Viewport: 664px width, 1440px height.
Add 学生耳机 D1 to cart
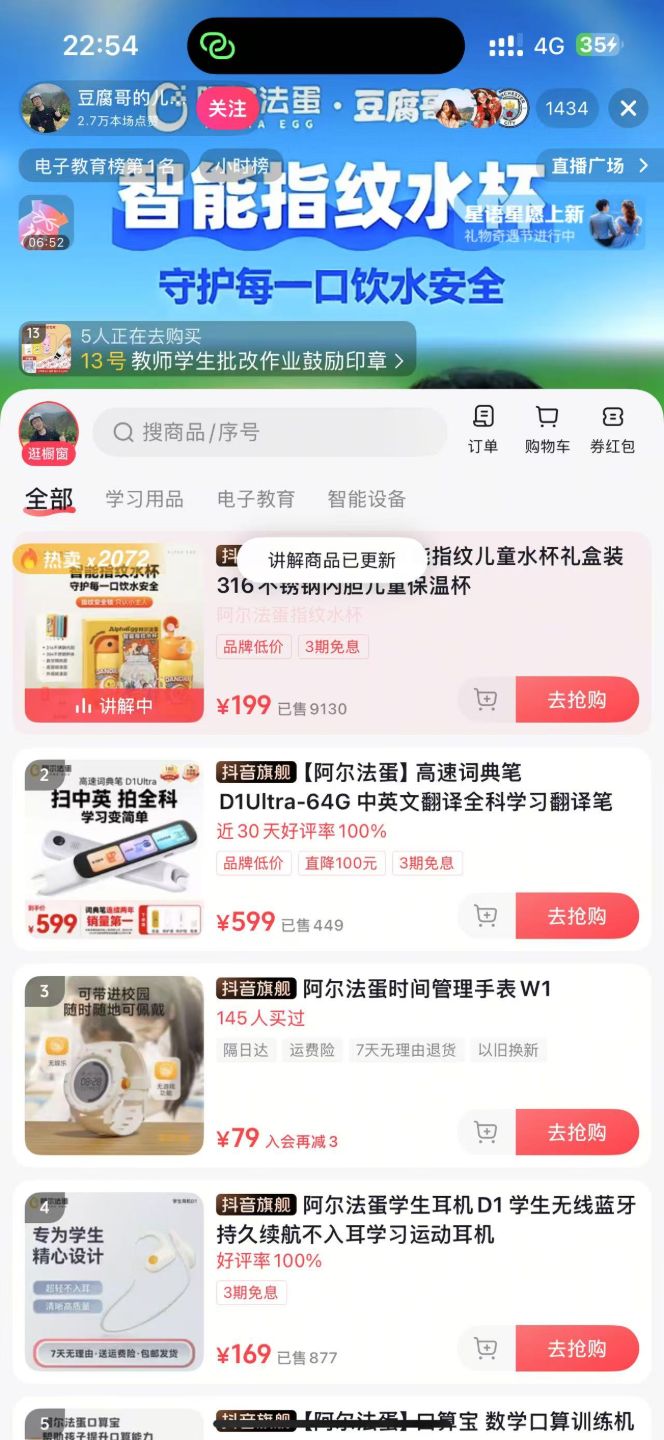pos(486,1348)
